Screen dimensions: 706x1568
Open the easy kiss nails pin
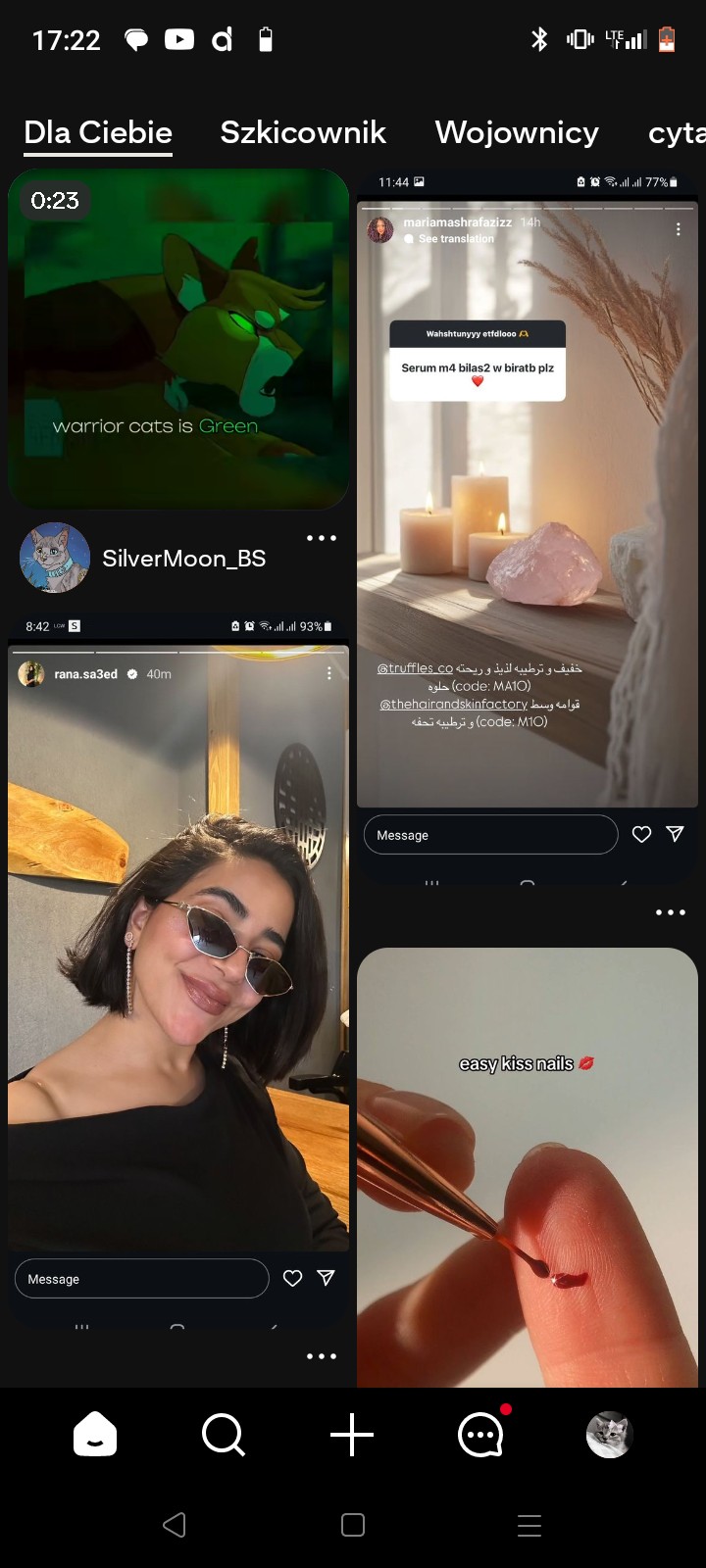coord(527,1166)
